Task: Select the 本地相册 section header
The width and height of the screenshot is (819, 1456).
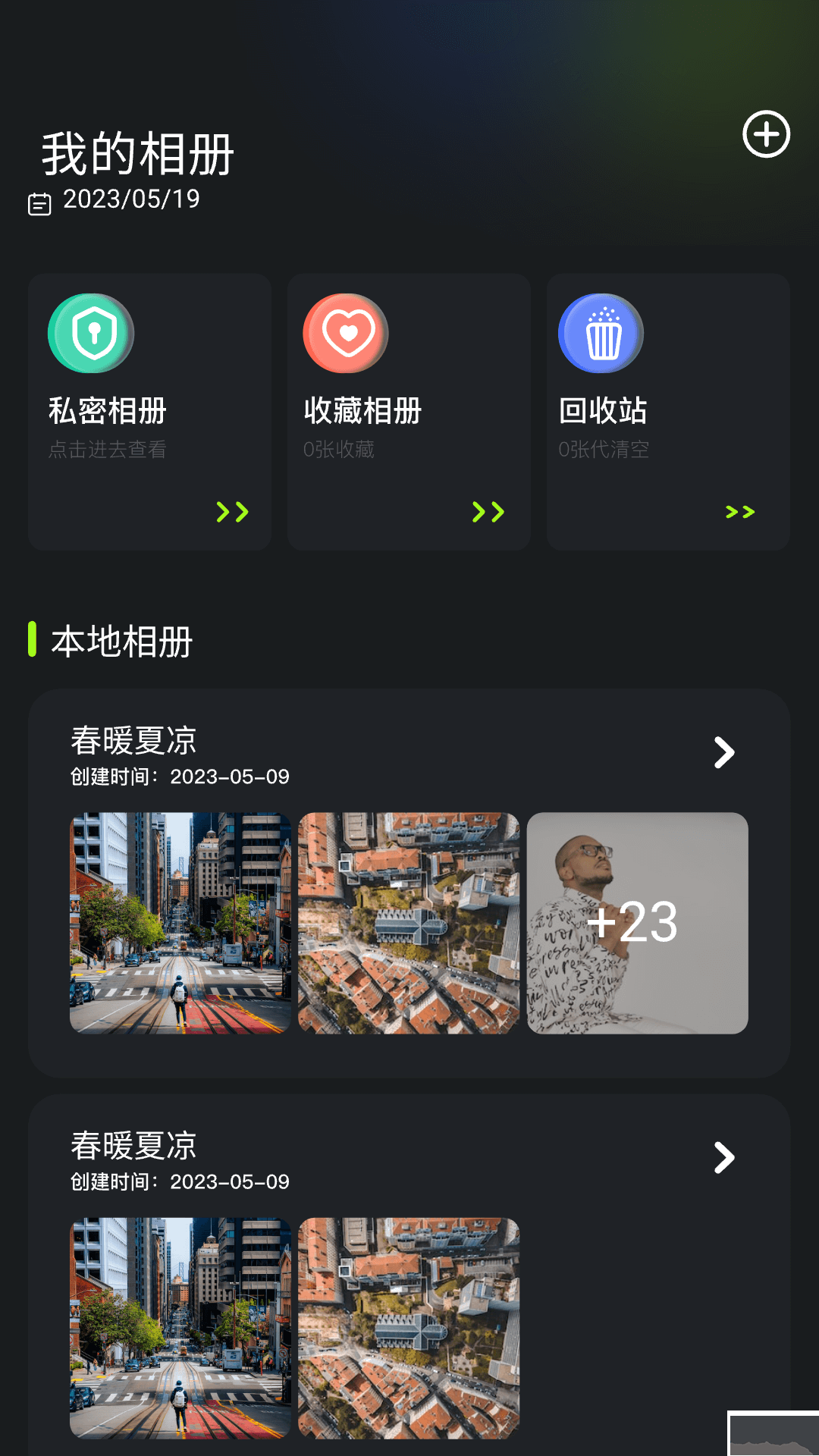Action: [x=121, y=642]
